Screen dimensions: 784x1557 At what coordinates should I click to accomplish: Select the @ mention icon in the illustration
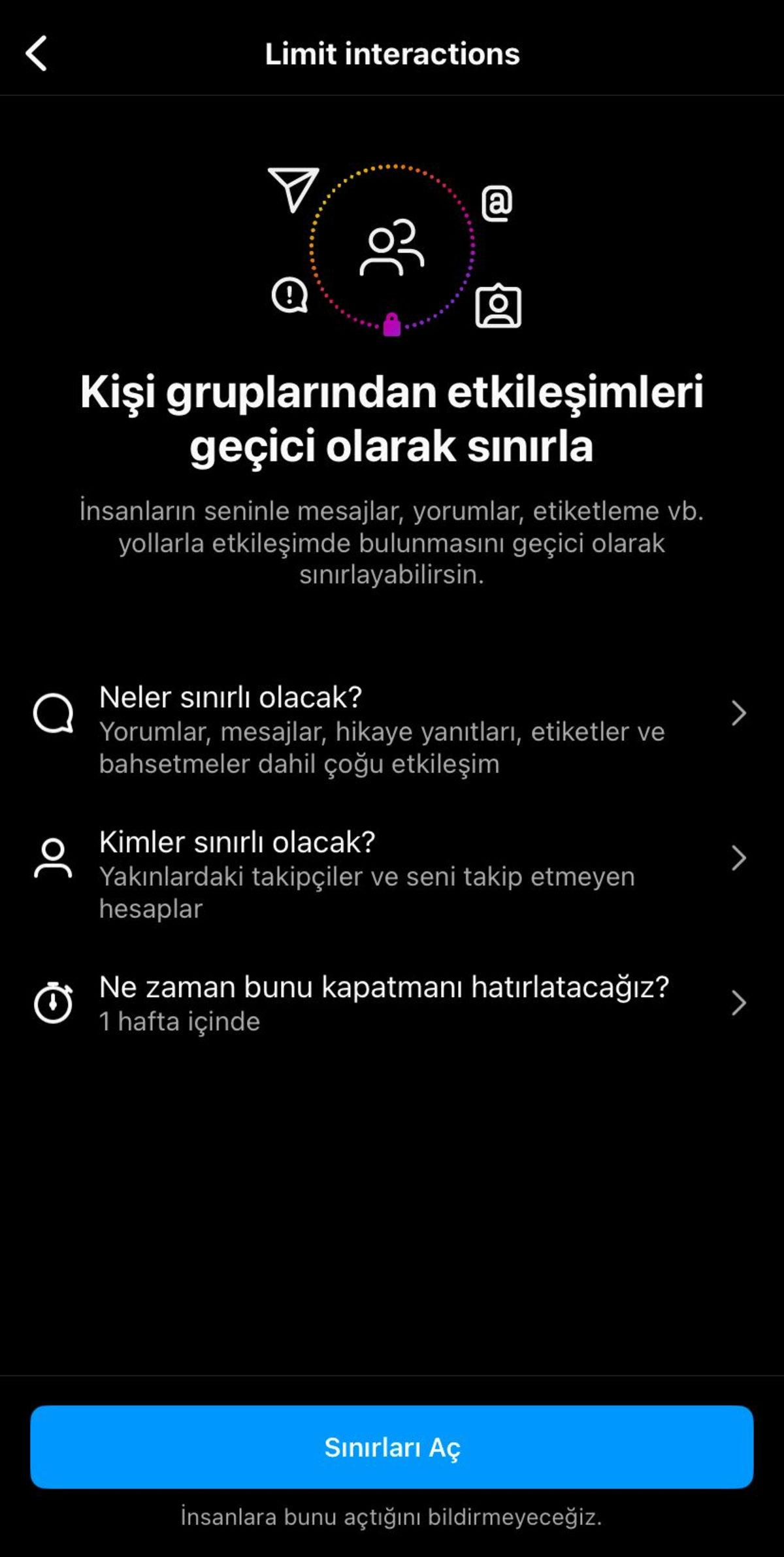[x=498, y=201]
